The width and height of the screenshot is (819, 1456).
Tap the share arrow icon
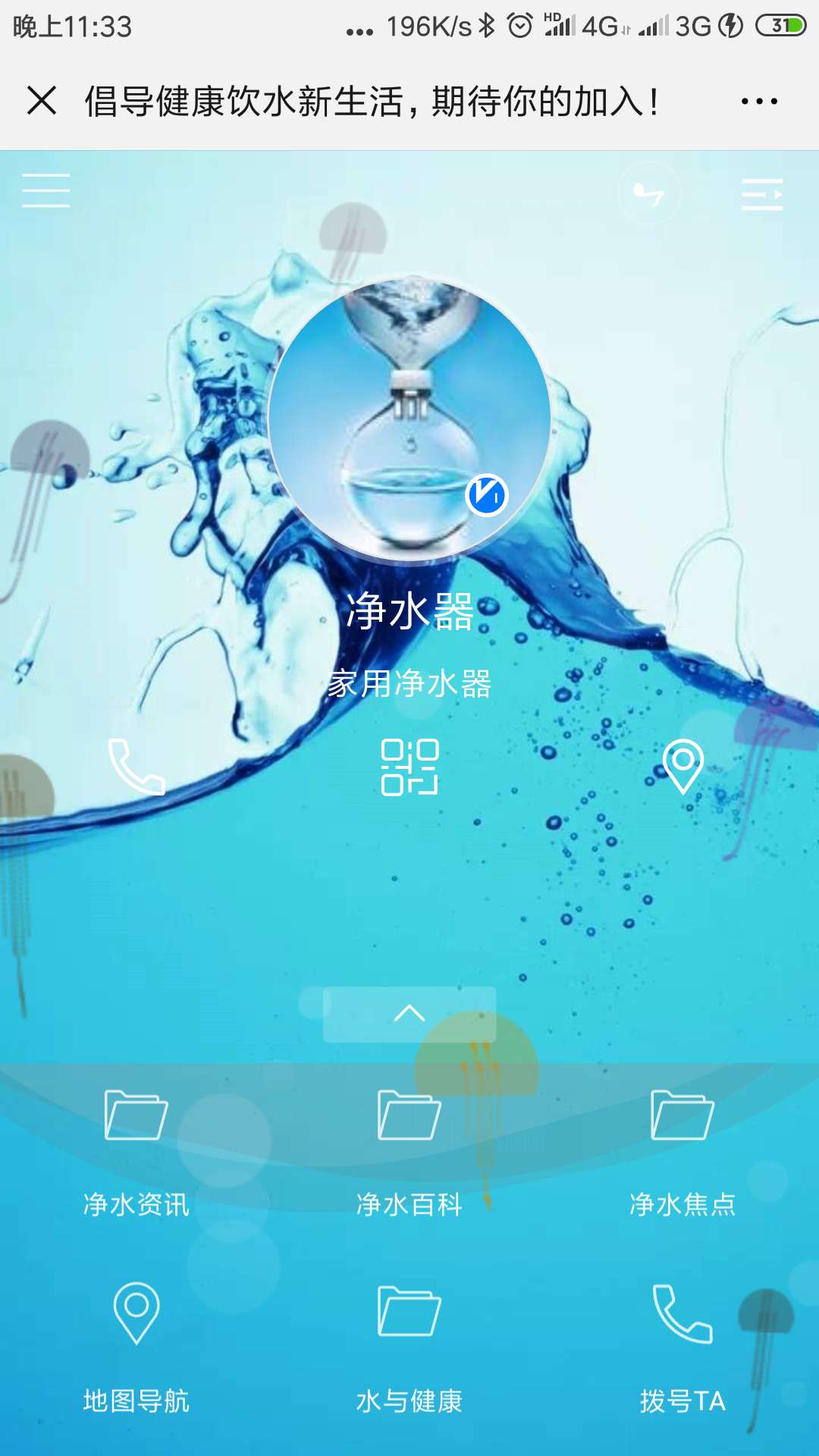pyautogui.click(x=649, y=193)
